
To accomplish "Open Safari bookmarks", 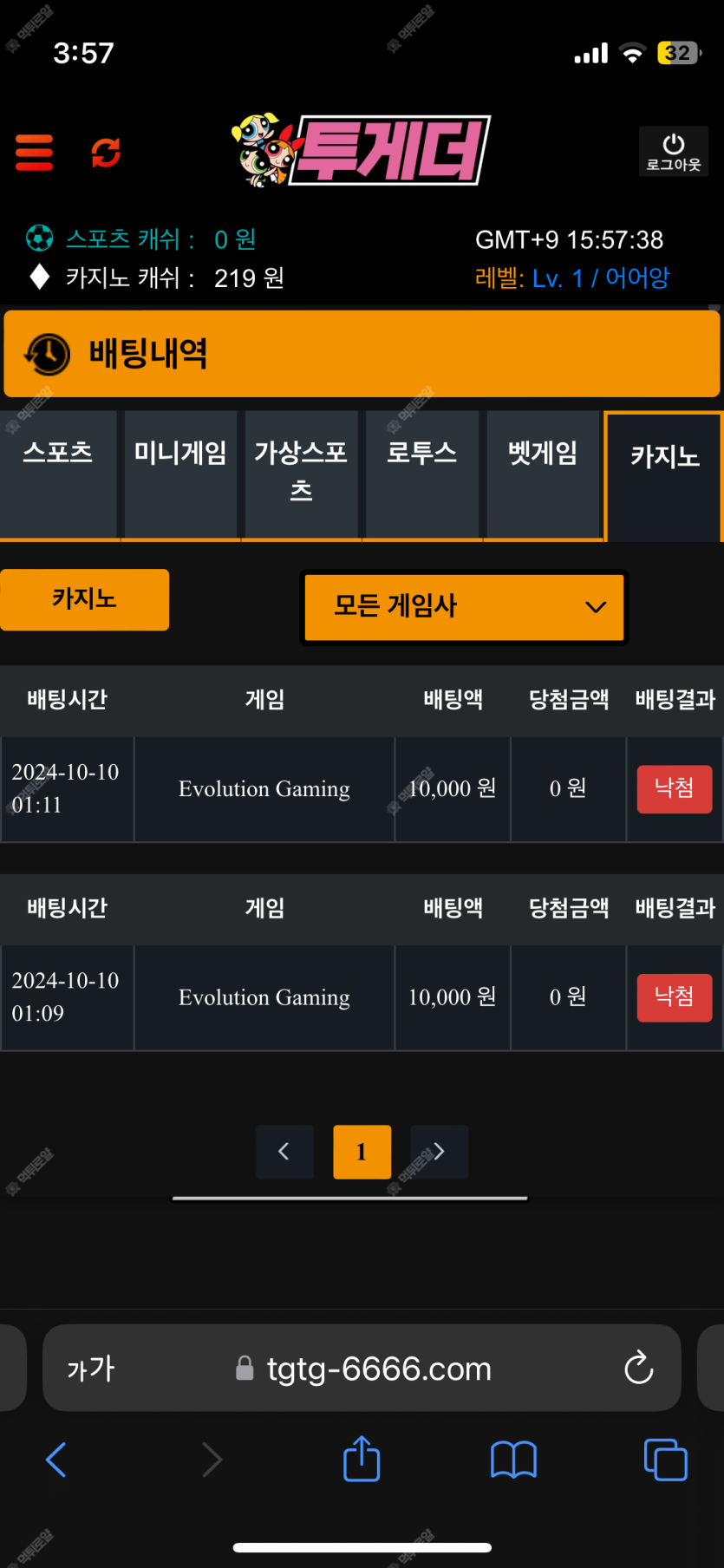I will click(513, 1460).
